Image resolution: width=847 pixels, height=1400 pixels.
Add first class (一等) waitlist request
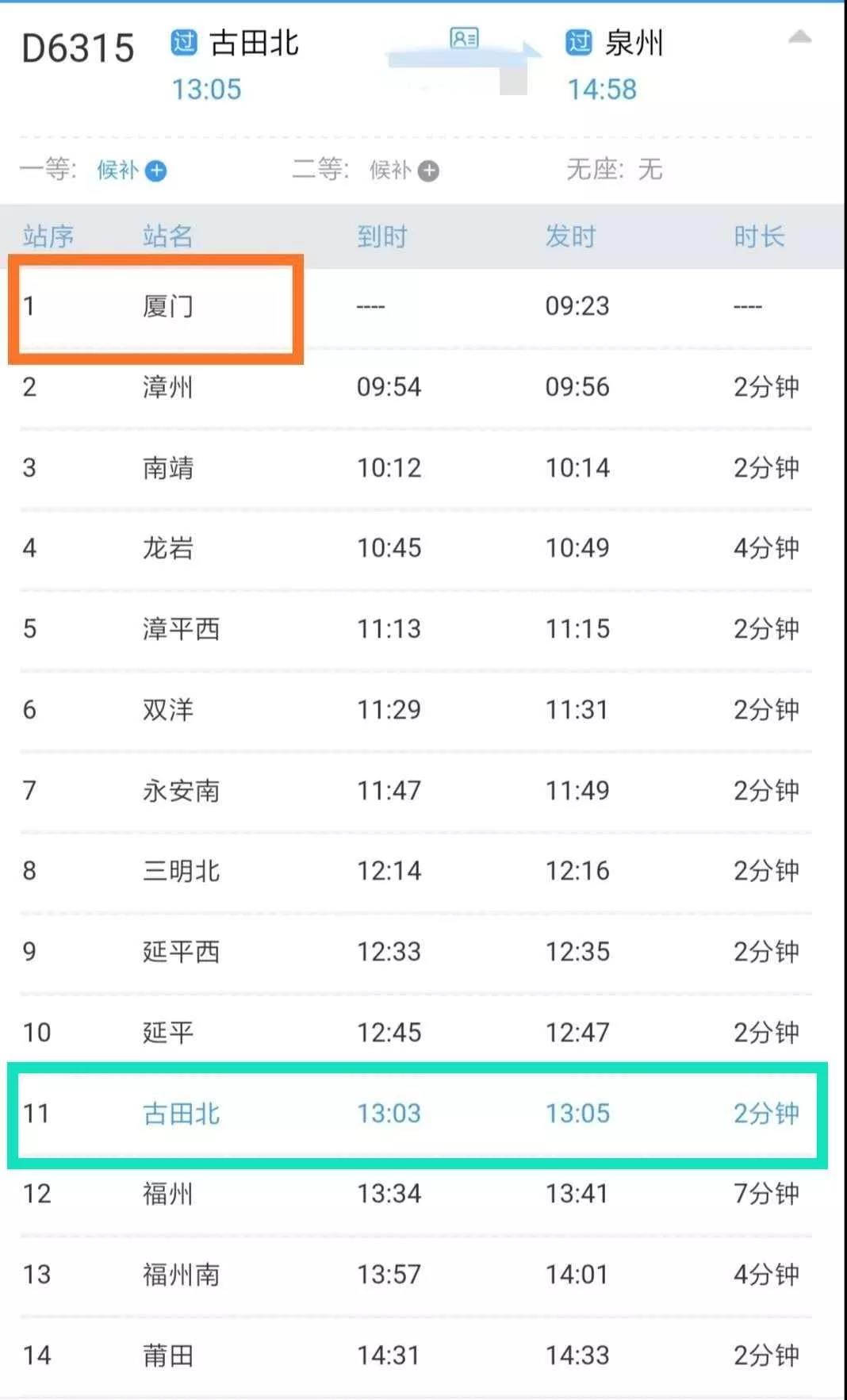156,171
